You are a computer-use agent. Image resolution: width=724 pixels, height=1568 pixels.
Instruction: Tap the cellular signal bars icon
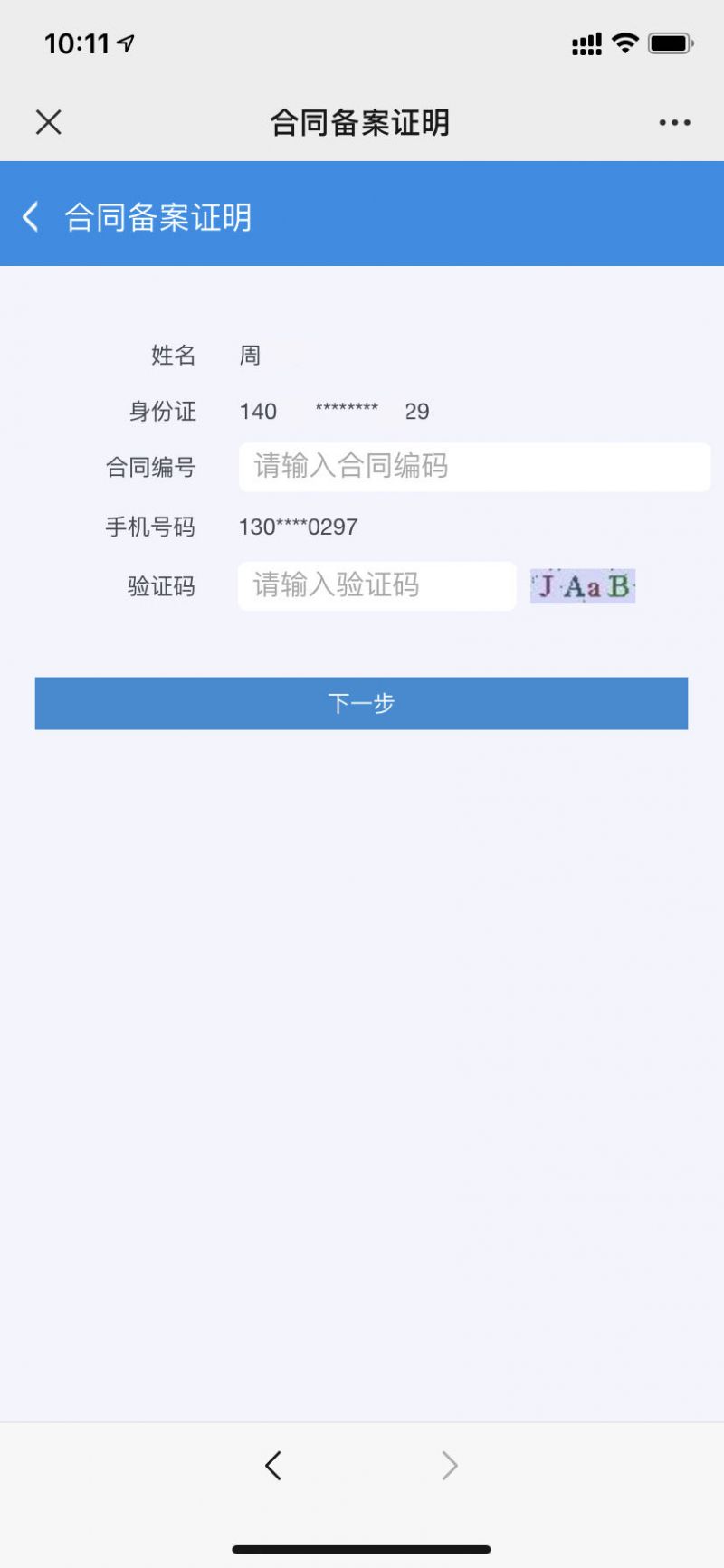[586, 42]
